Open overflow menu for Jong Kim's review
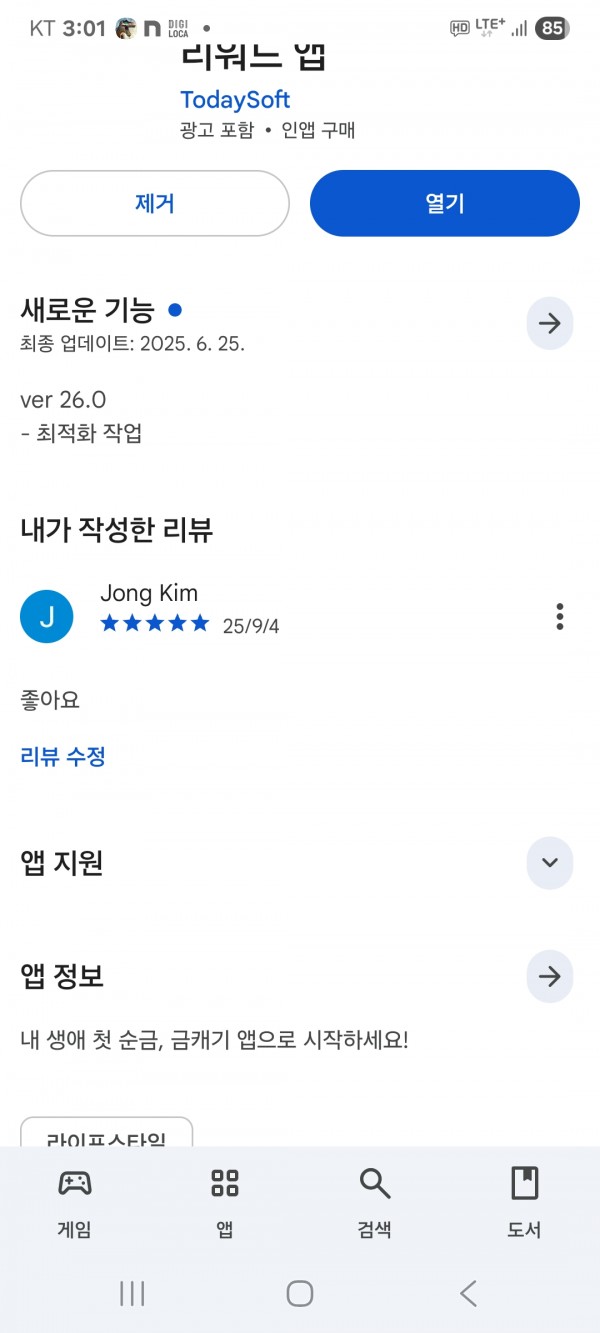Viewport: 600px width, 1333px height. pyautogui.click(x=560, y=616)
